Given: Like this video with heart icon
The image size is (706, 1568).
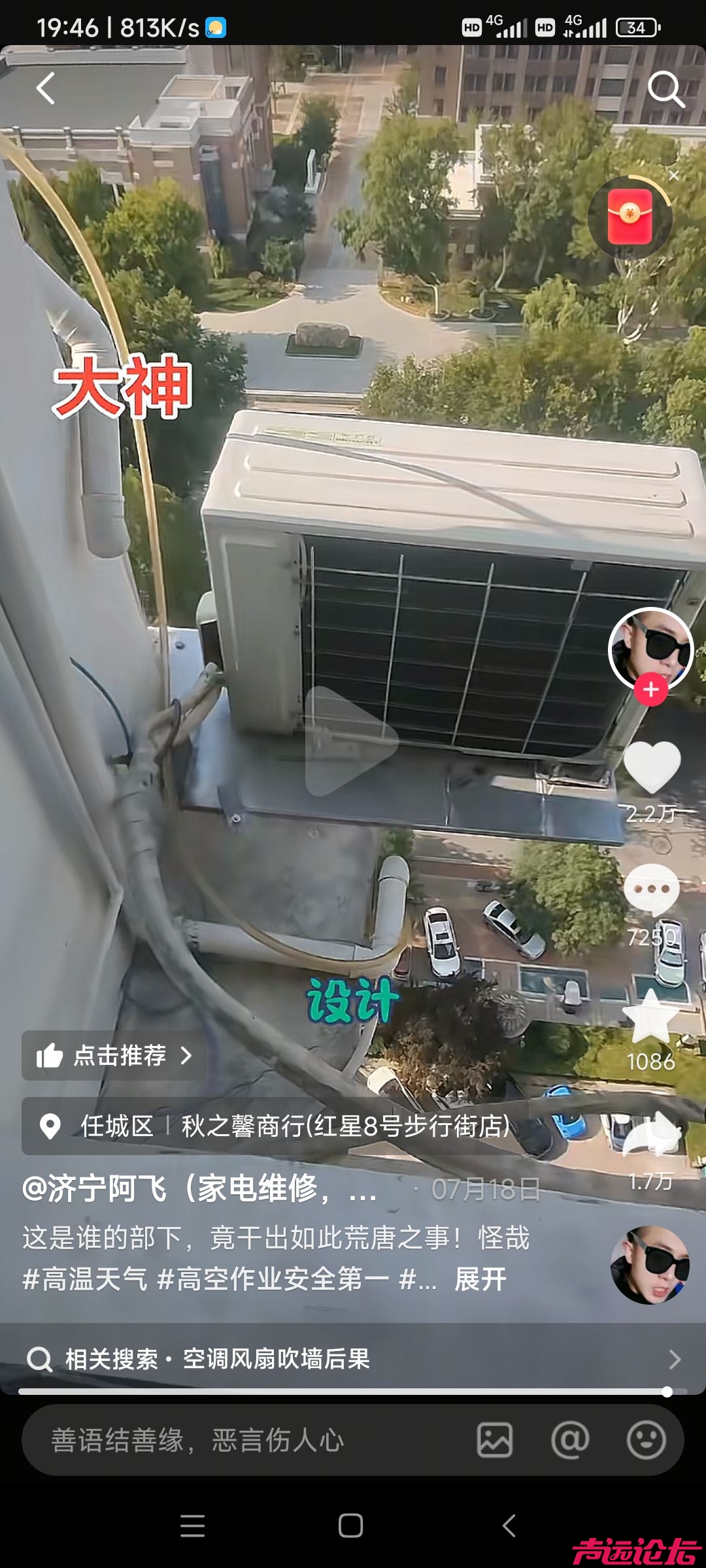Looking at the screenshot, I should click(x=652, y=766).
